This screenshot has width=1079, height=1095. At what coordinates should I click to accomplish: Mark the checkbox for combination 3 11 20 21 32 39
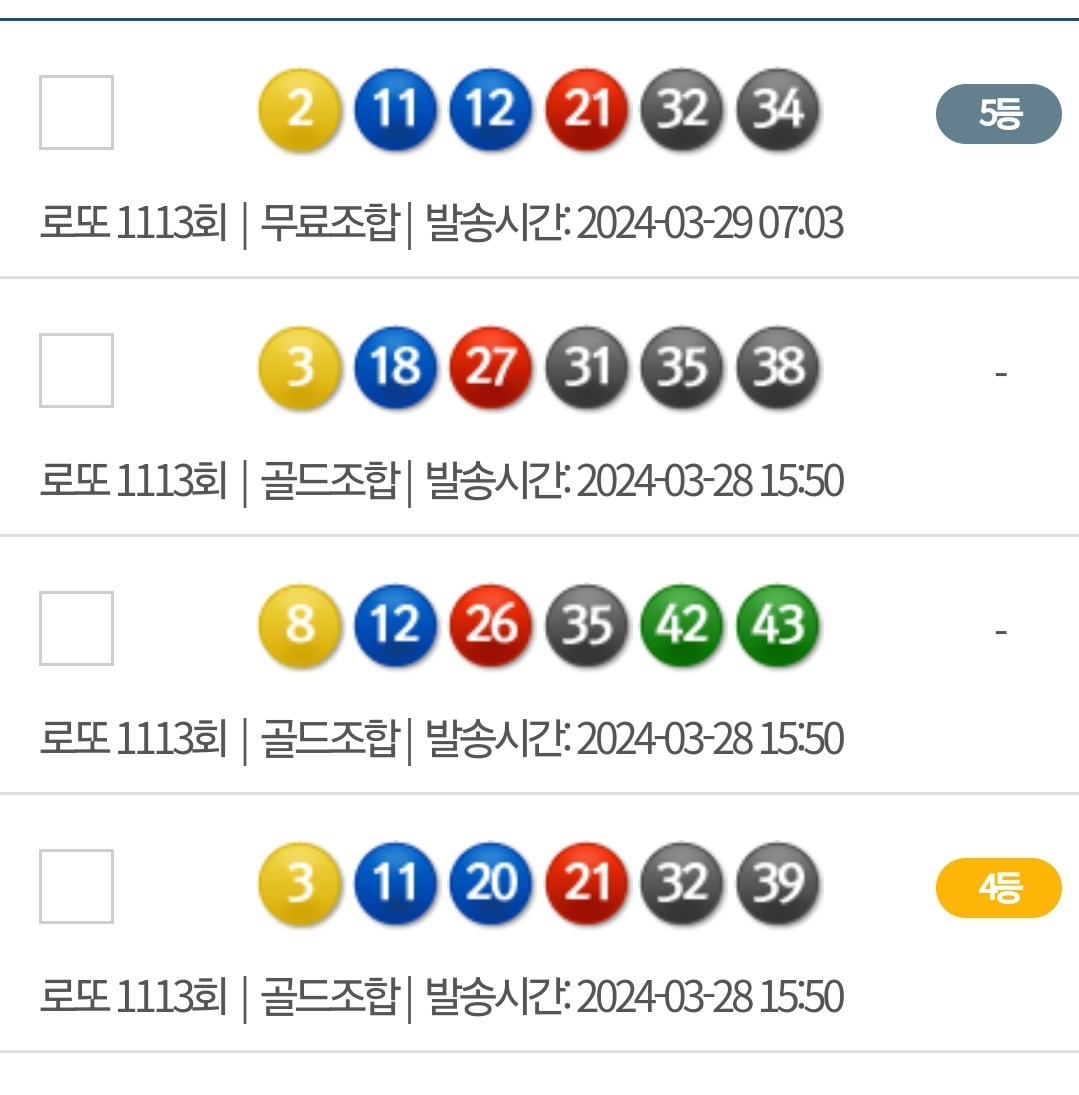(x=76, y=886)
